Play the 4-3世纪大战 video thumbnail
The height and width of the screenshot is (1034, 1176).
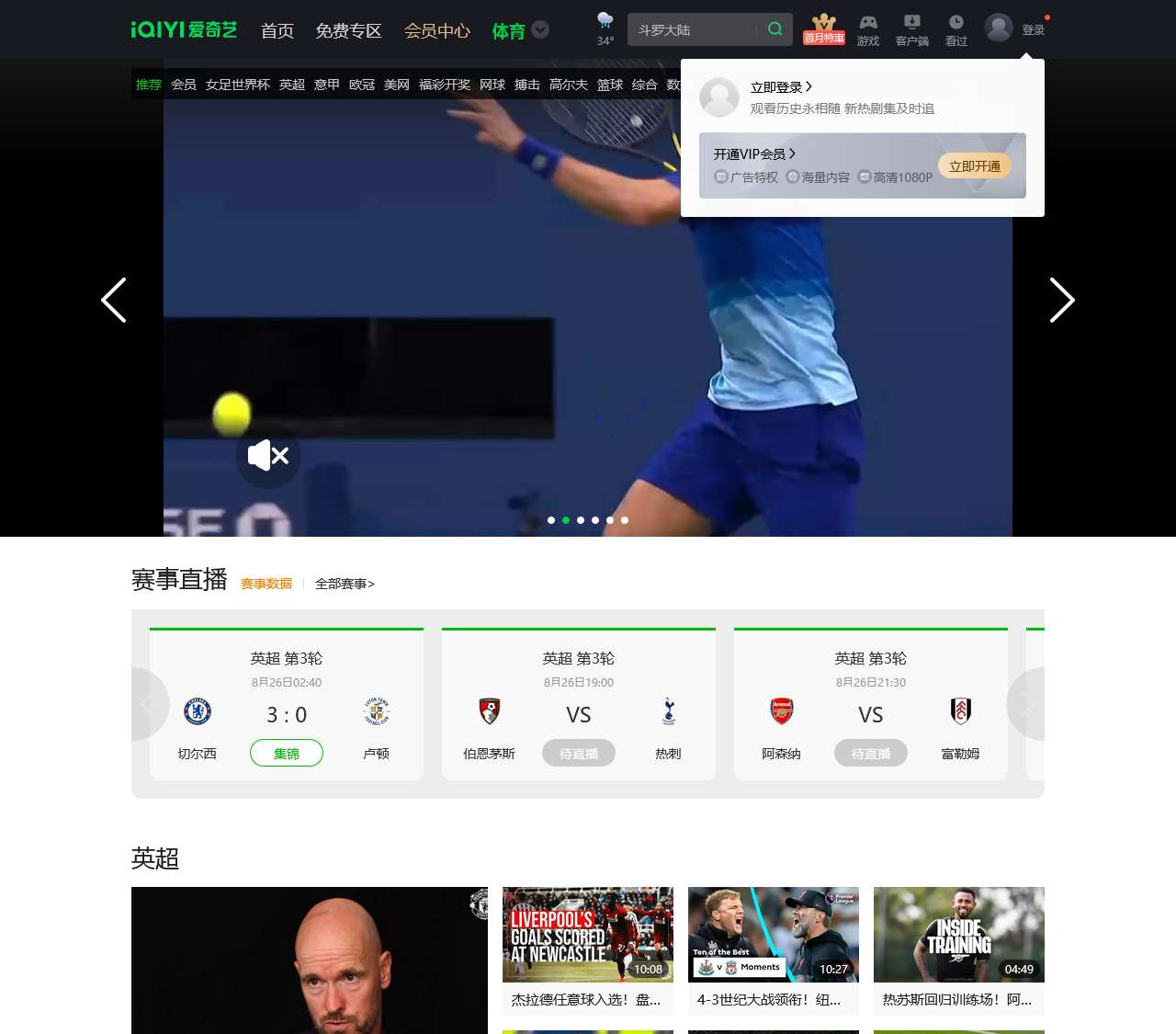click(x=773, y=935)
